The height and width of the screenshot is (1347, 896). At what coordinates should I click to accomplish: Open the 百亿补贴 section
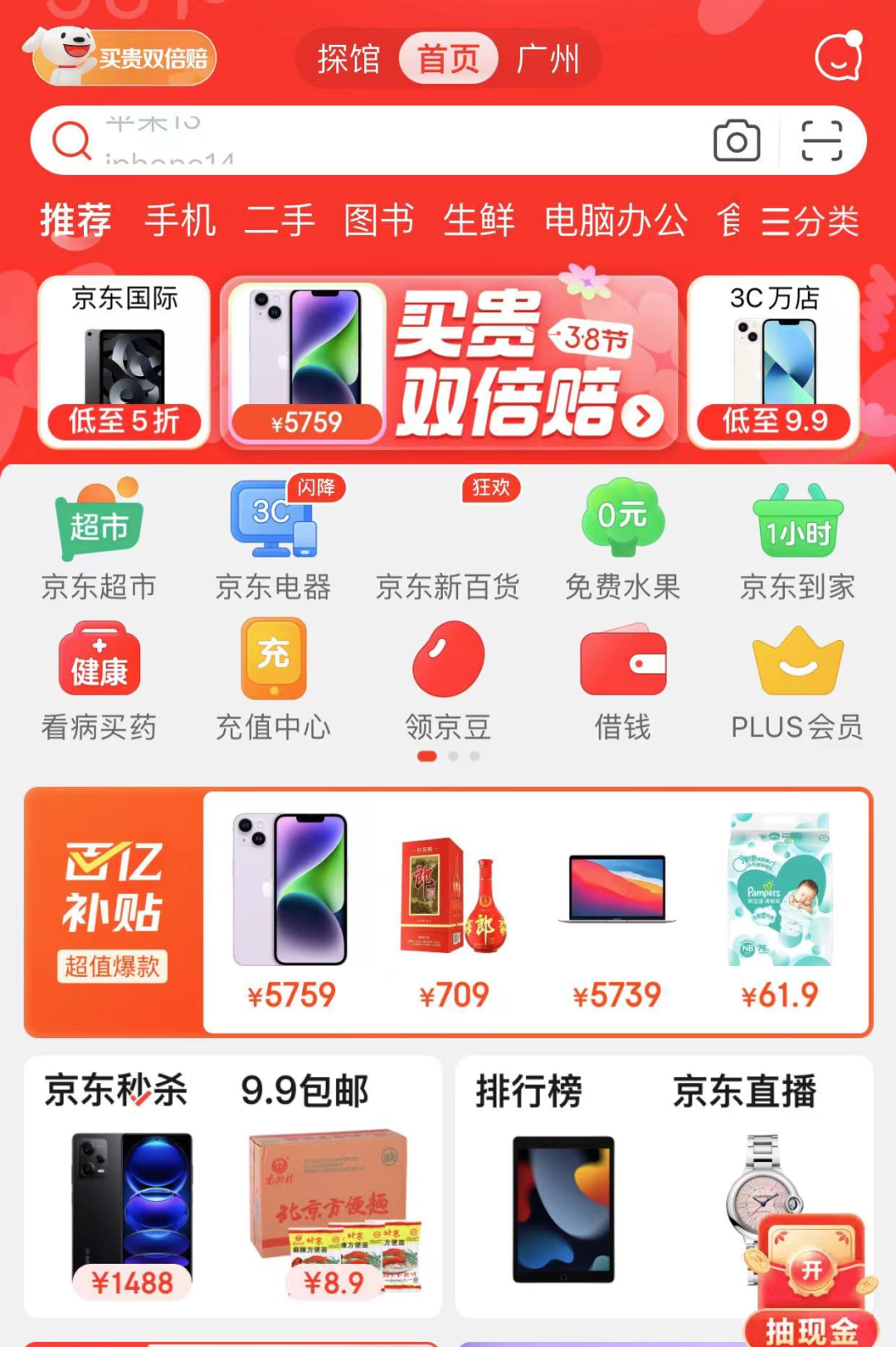[x=114, y=911]
